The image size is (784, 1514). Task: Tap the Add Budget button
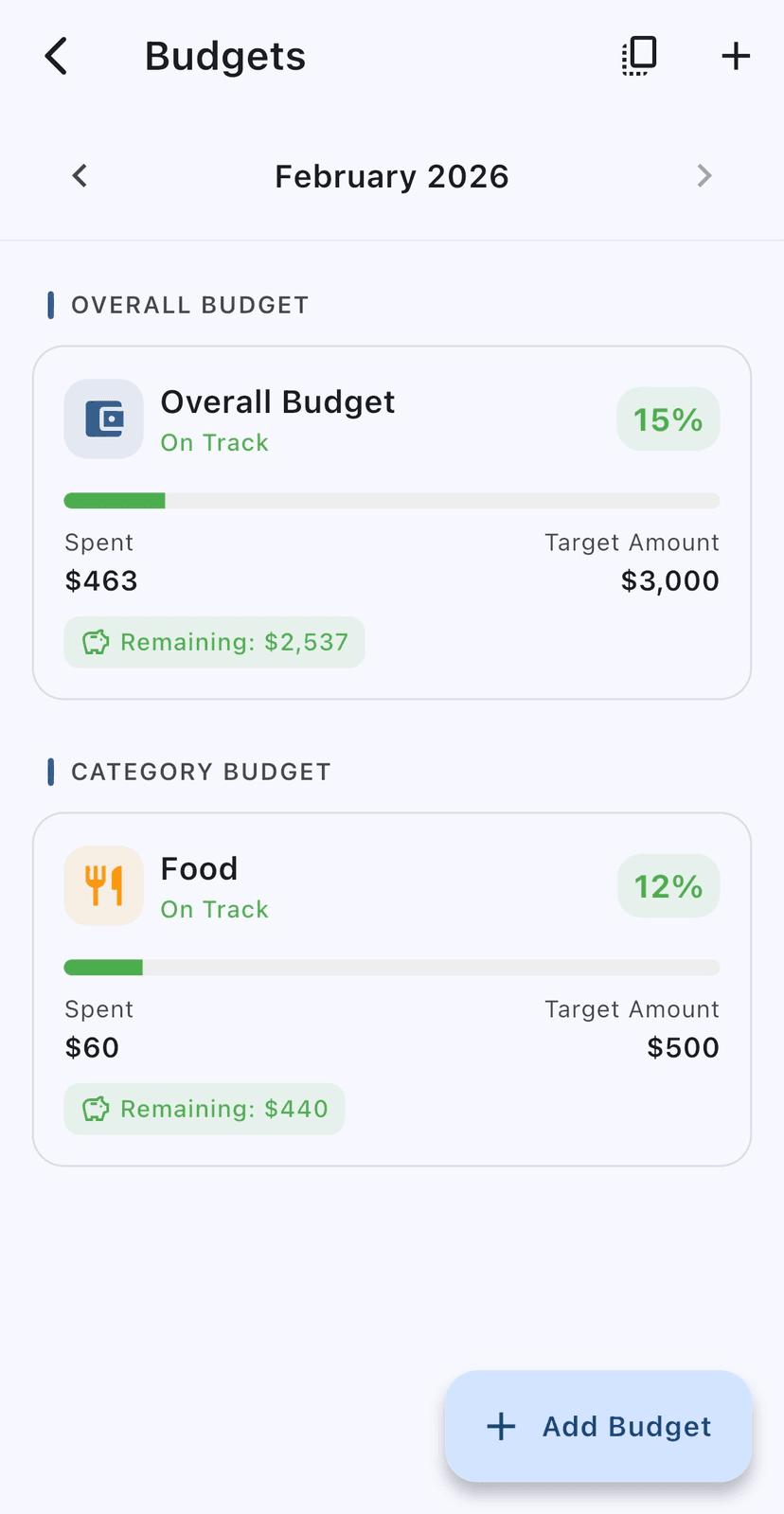[597, 1427]
